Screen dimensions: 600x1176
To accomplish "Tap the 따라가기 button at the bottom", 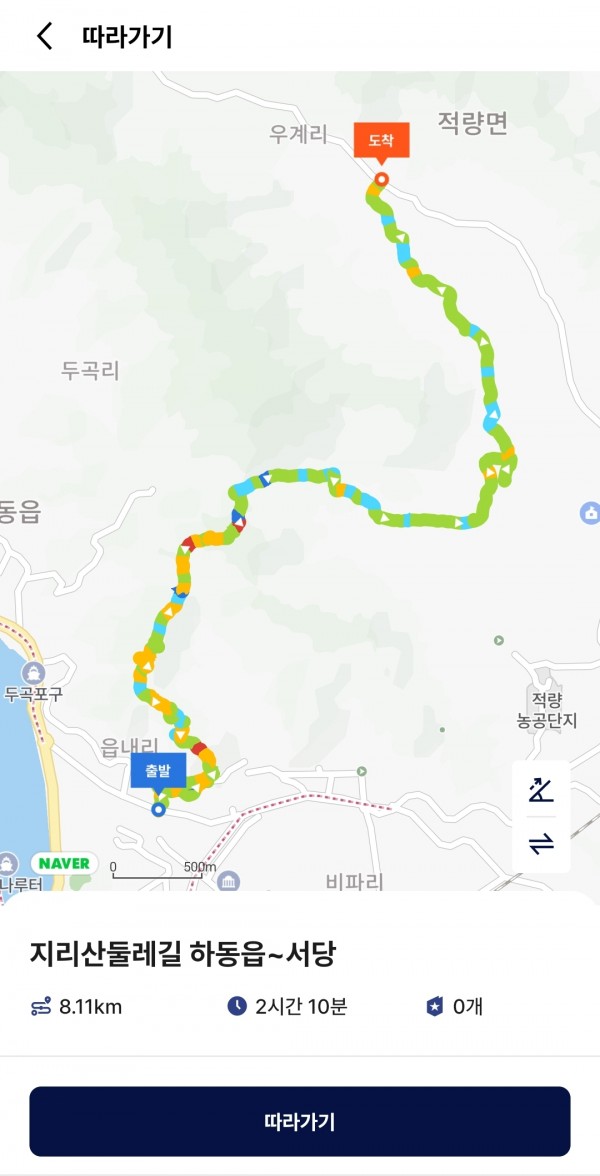I will (300, 1121).
